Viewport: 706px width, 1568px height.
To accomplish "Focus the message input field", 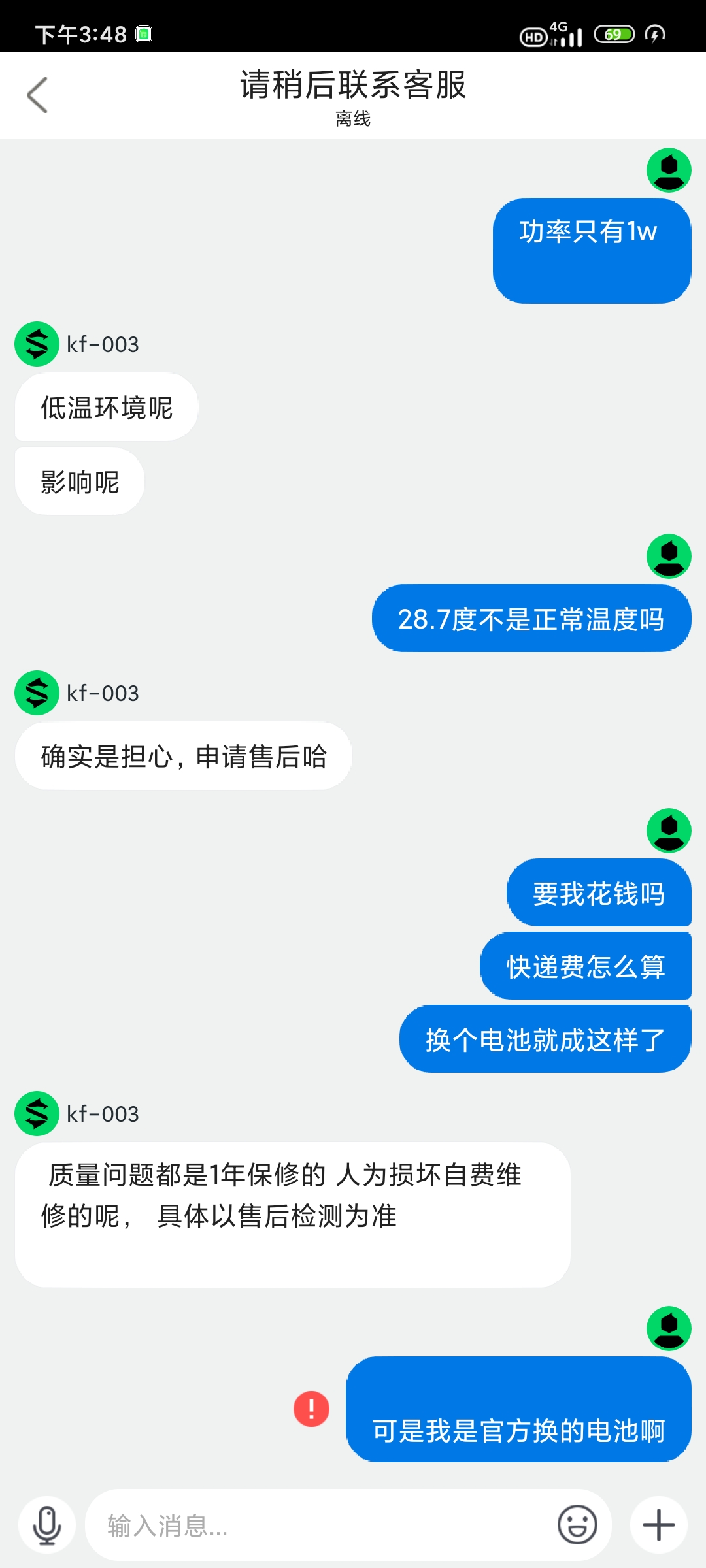I will [320, 1526].
